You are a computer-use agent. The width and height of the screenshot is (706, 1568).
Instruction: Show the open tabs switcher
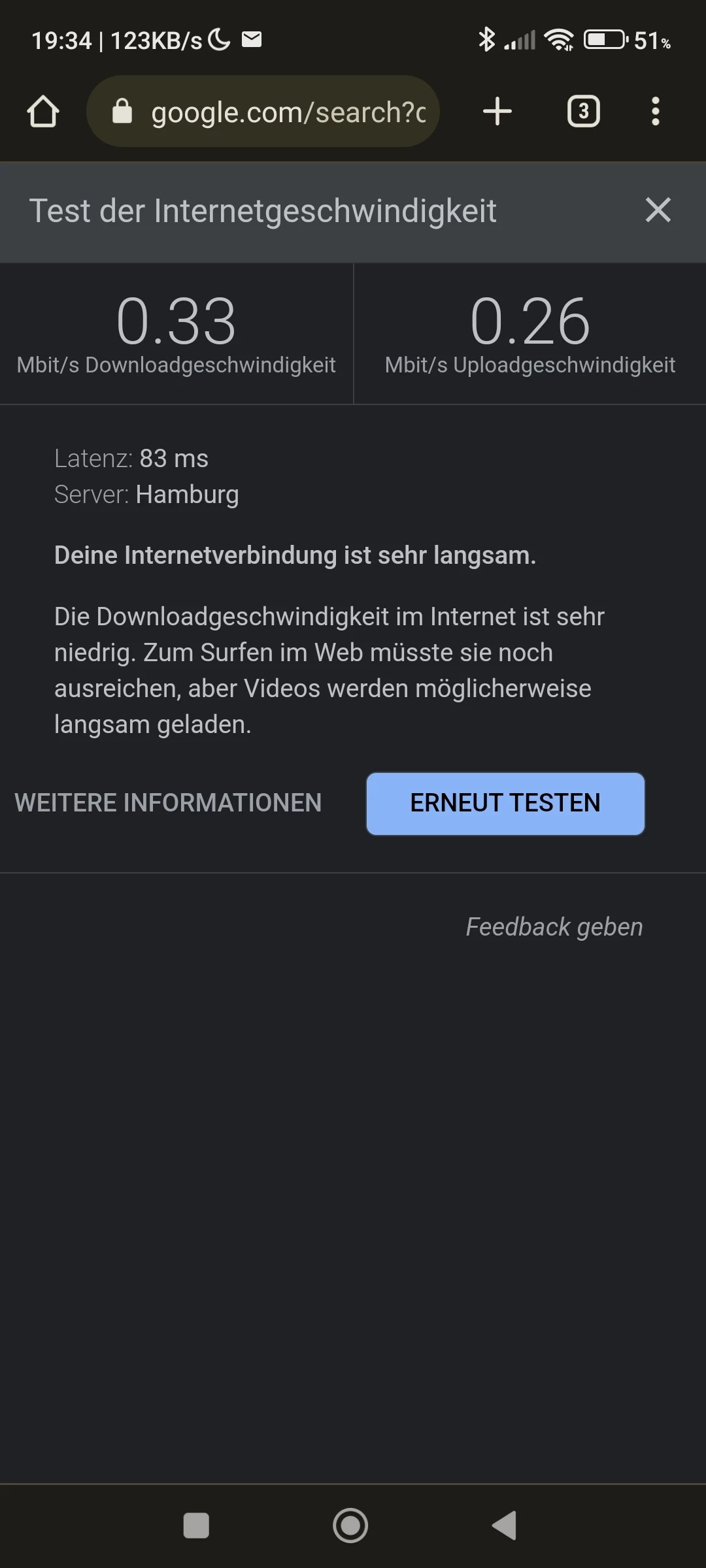coord(583,112)
